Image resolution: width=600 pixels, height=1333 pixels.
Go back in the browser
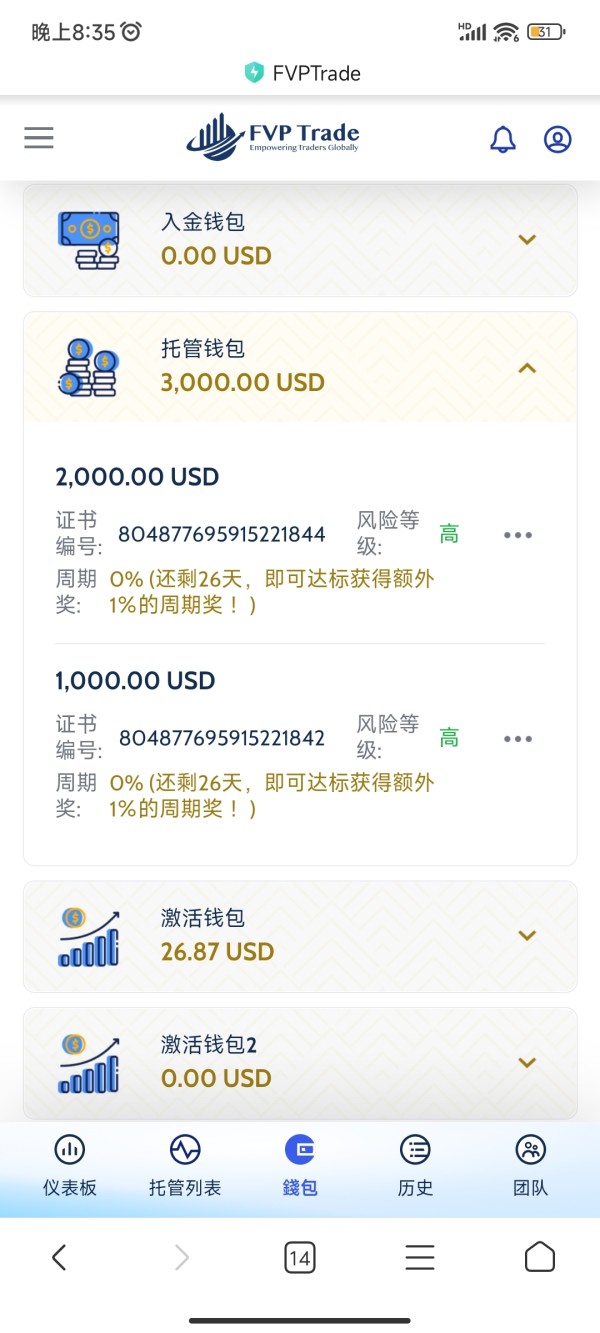coord(59,1257)
